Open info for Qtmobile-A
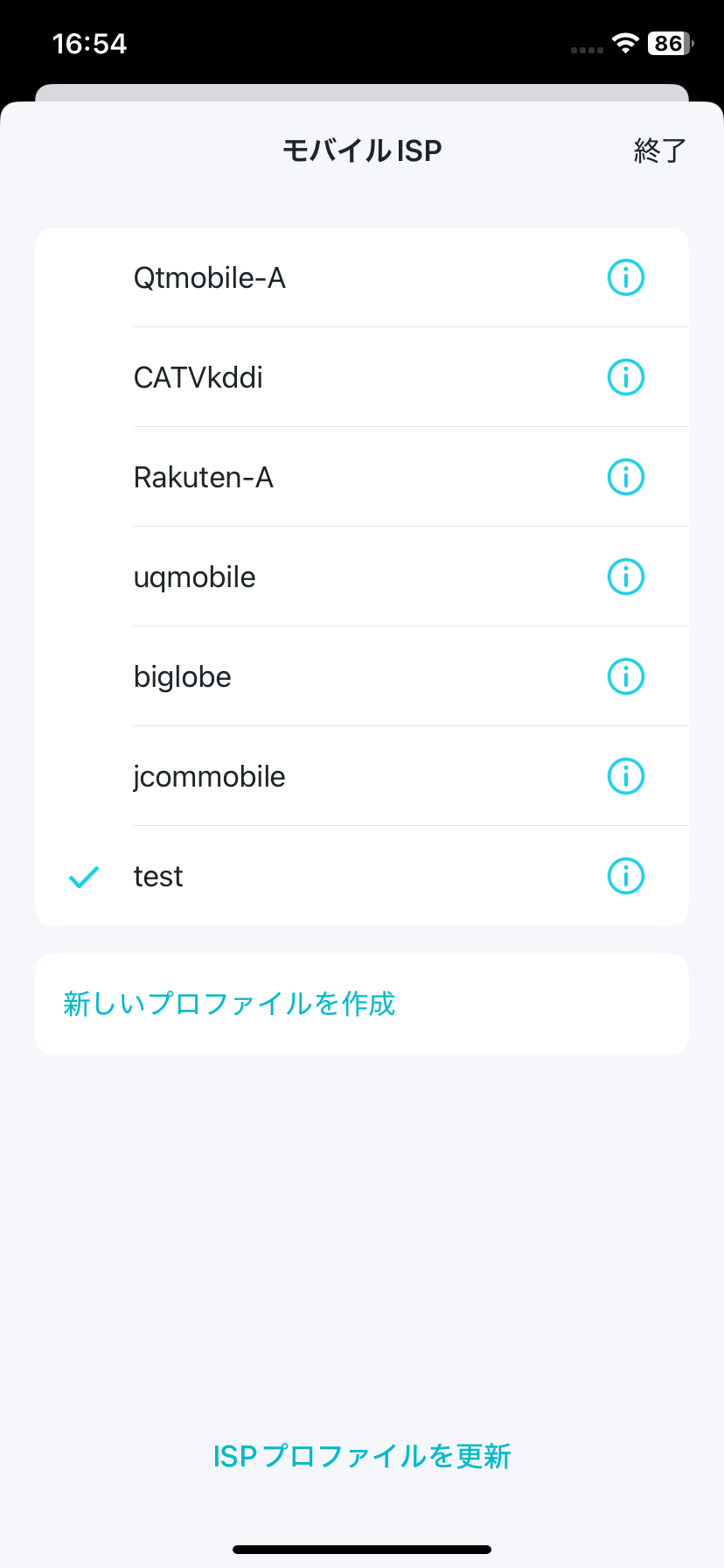The width and height of the screenshot is (724, 1568). [626, 277]
